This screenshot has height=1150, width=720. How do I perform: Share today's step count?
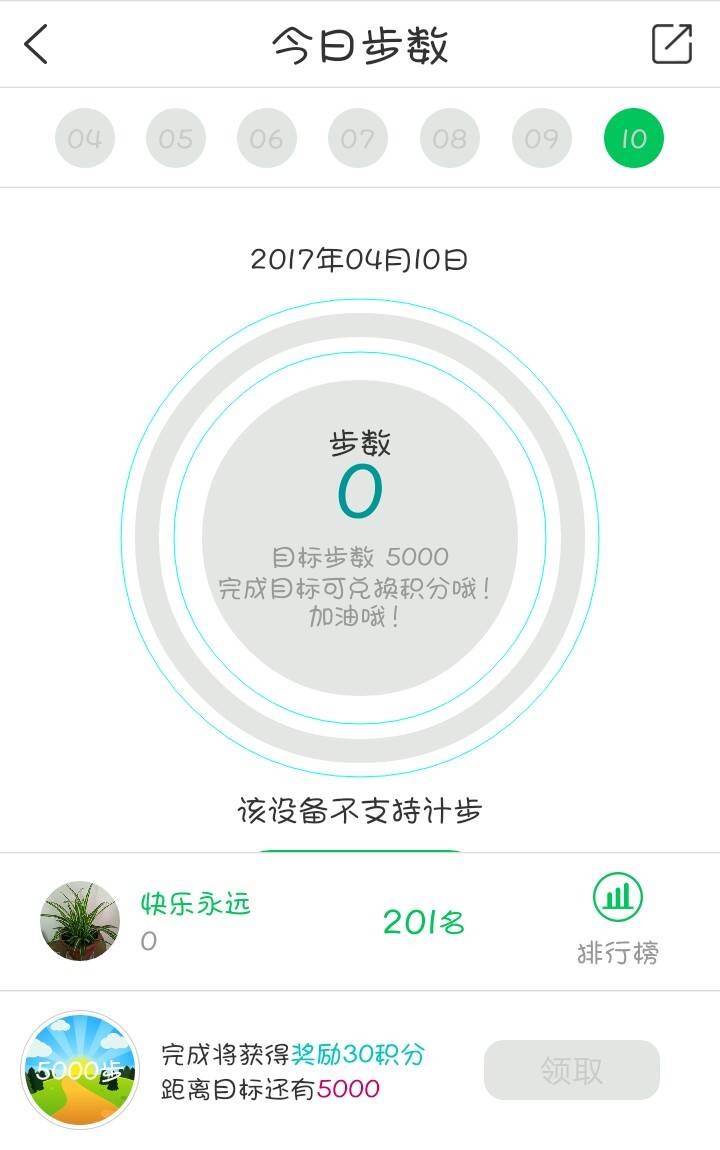click(671, 45)
